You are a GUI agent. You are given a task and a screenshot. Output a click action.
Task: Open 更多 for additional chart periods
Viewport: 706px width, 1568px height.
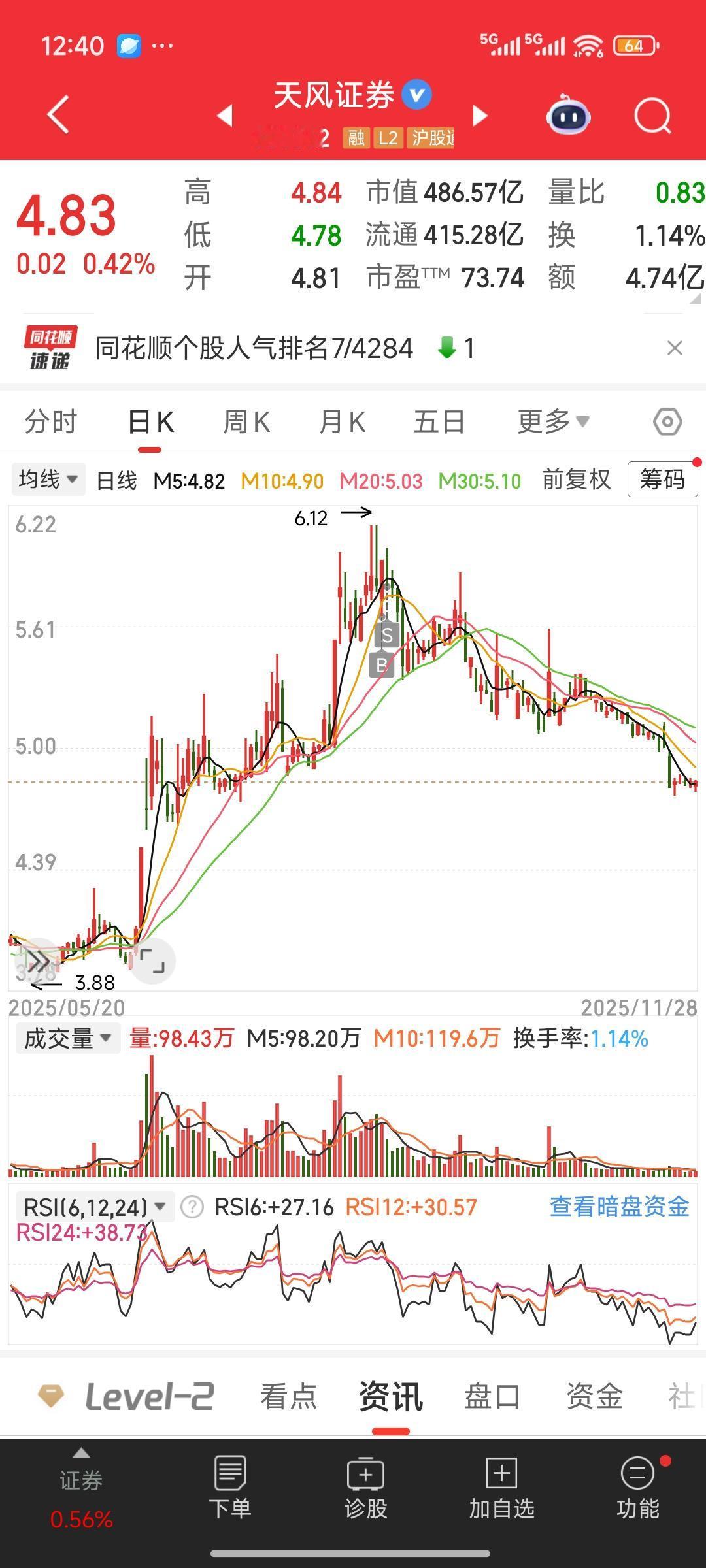click(551, 421)
